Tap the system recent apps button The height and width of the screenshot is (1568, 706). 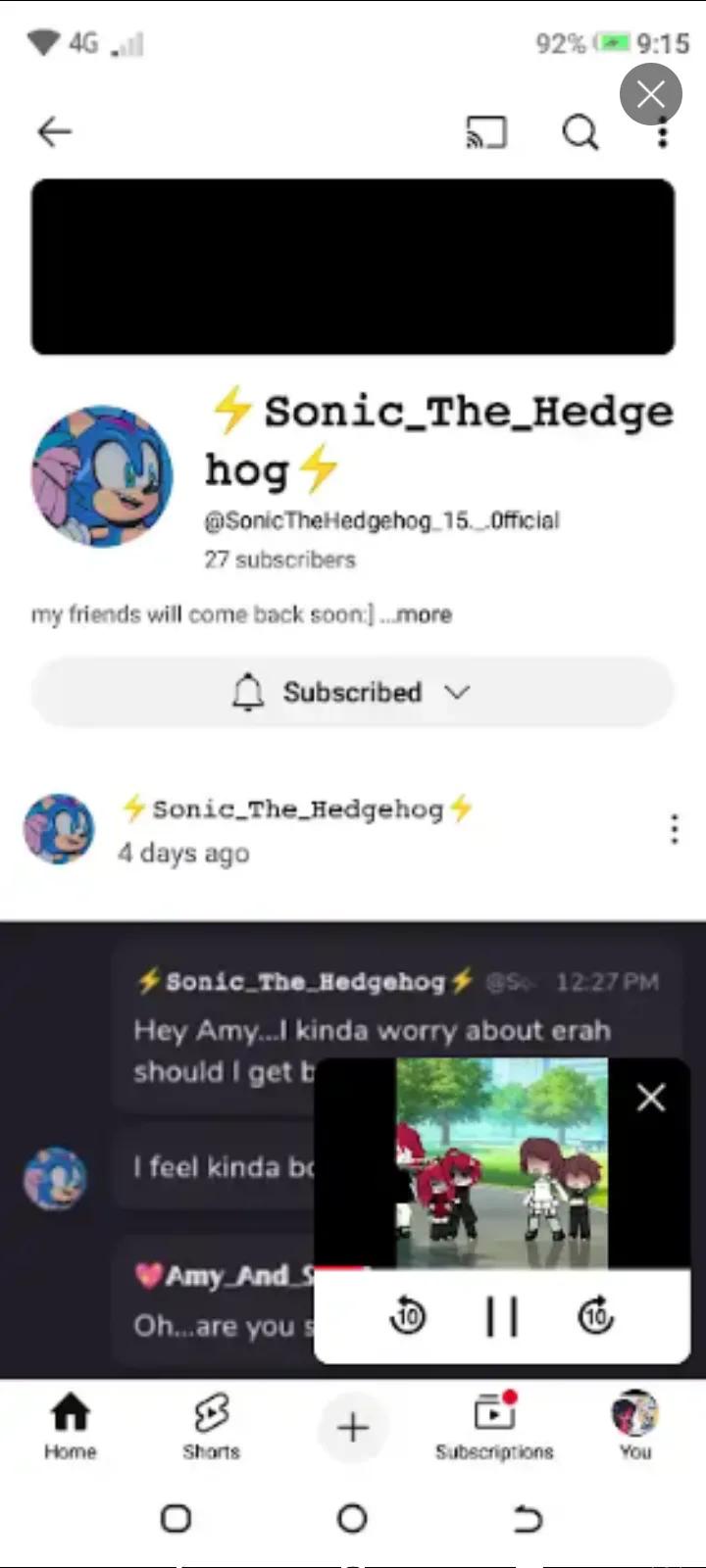pyautogui.click(x=176, y=1518)
